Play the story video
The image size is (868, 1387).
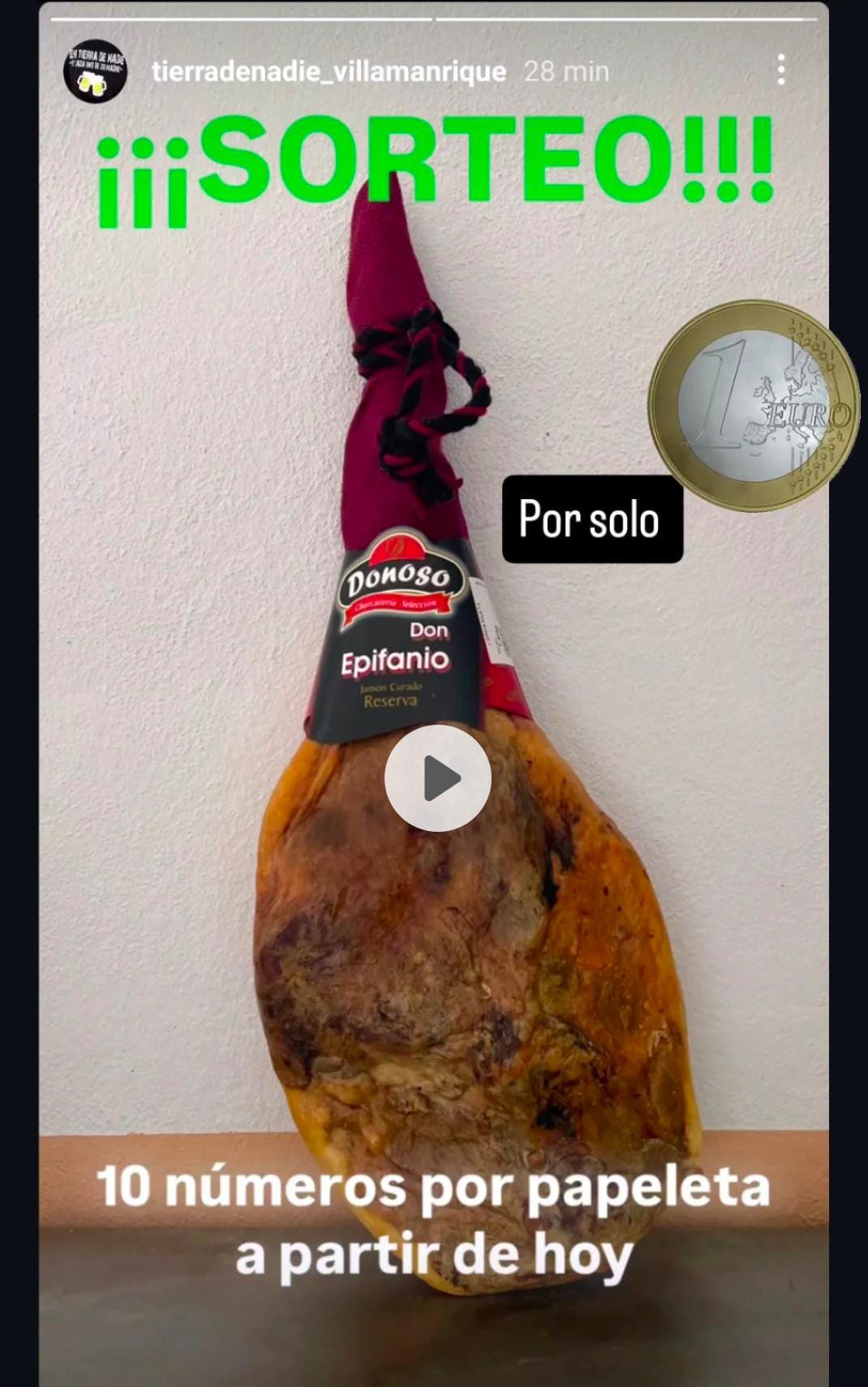click(x=437, y=778)
